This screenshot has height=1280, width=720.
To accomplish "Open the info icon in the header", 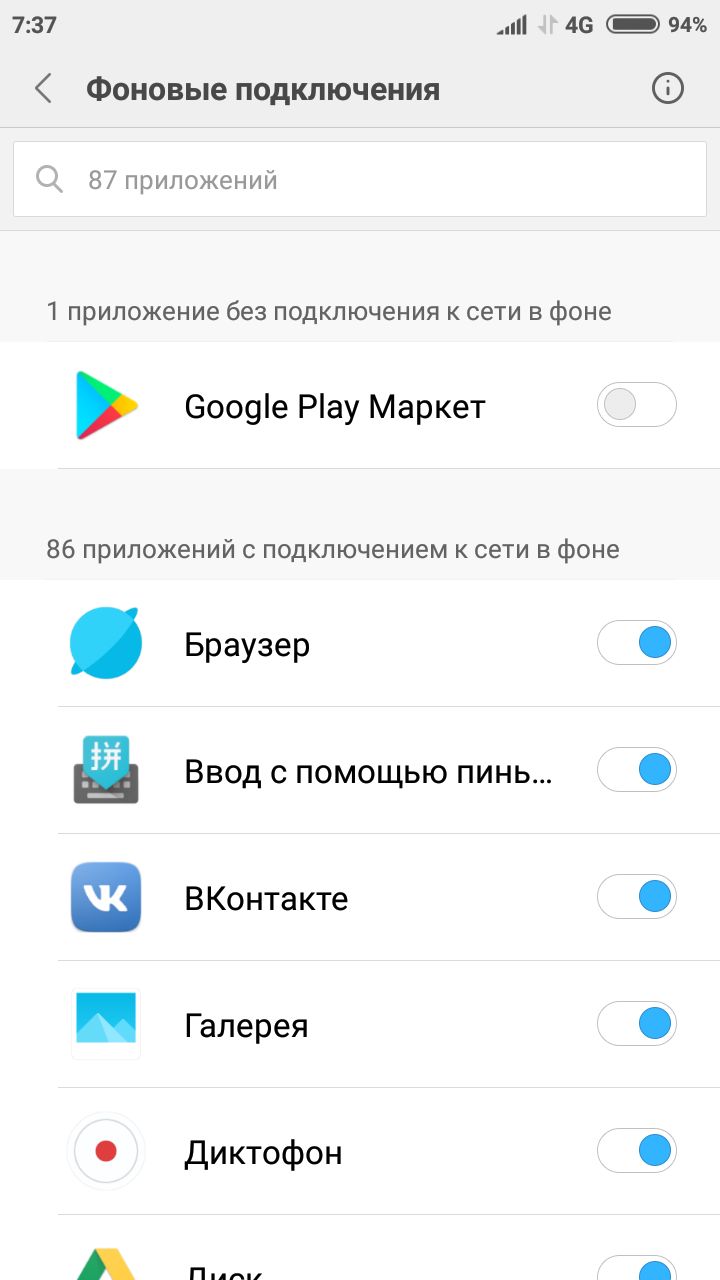I will click(667, 89).
